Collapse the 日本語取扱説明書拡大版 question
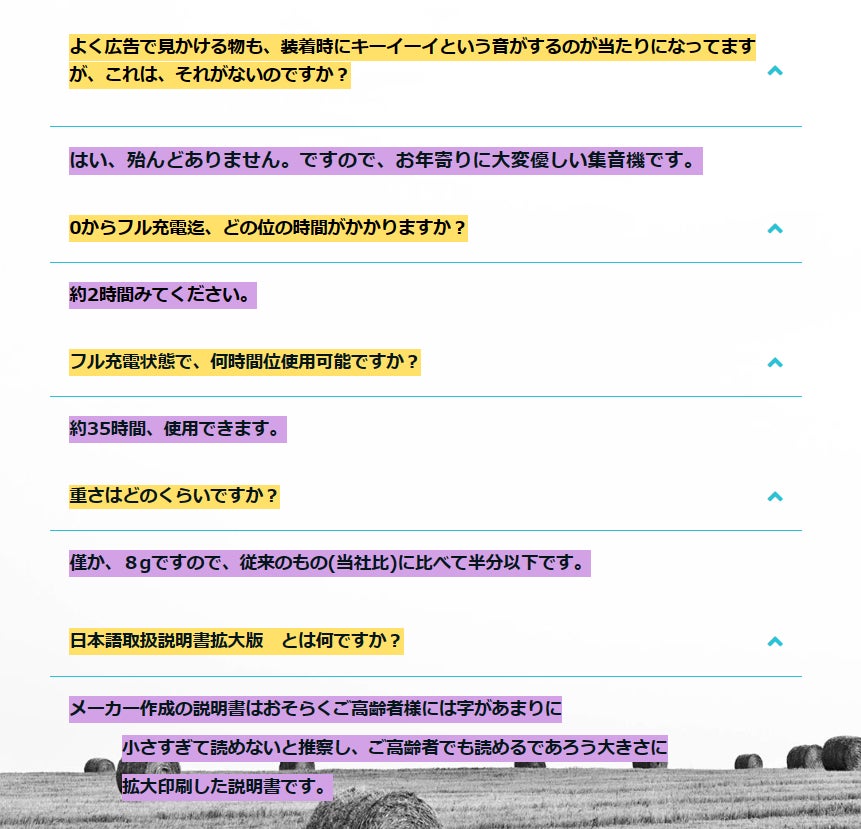Viewport: 861px width, 829px height. 774,641
